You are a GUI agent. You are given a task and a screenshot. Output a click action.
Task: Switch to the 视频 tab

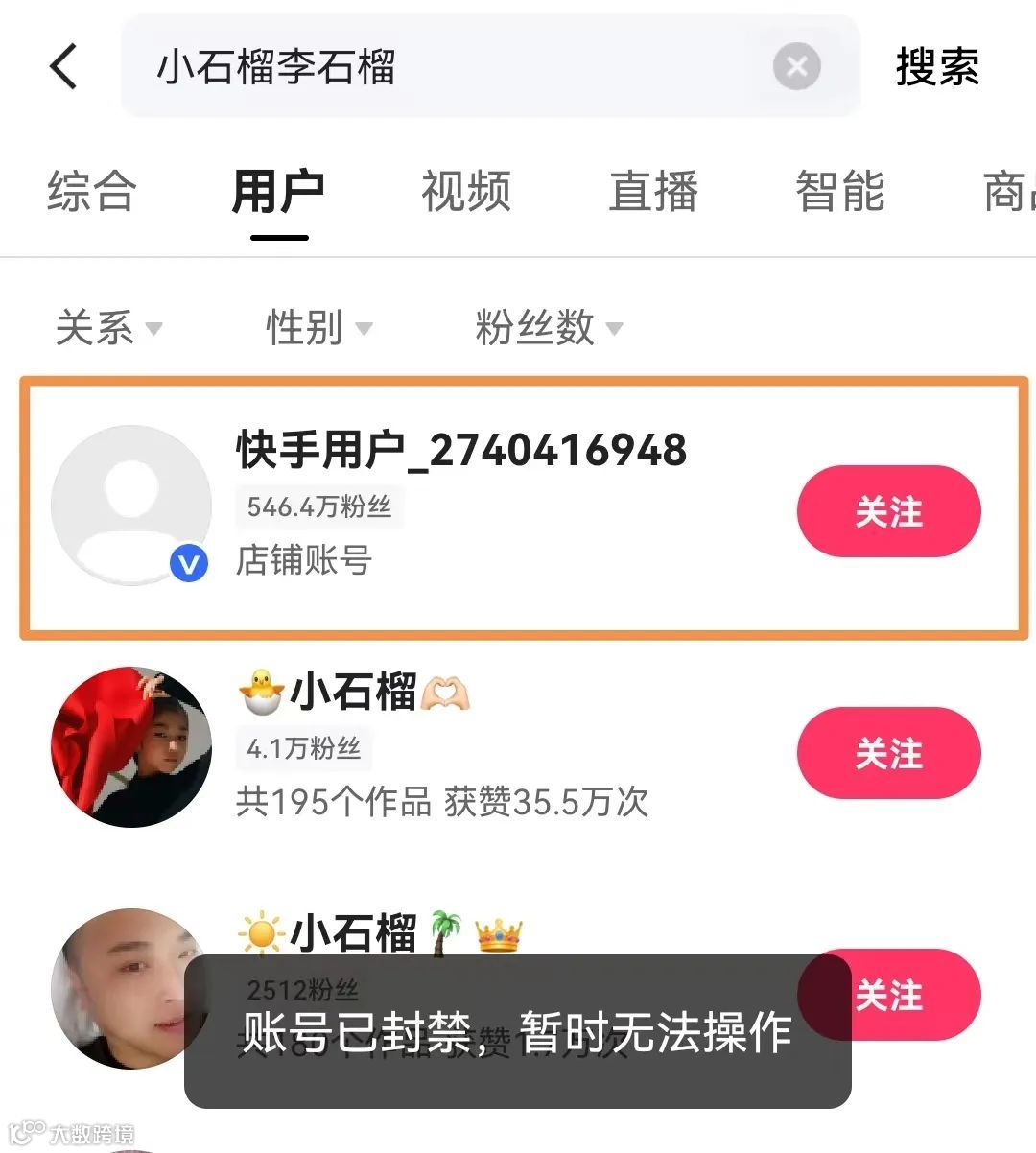466,191
